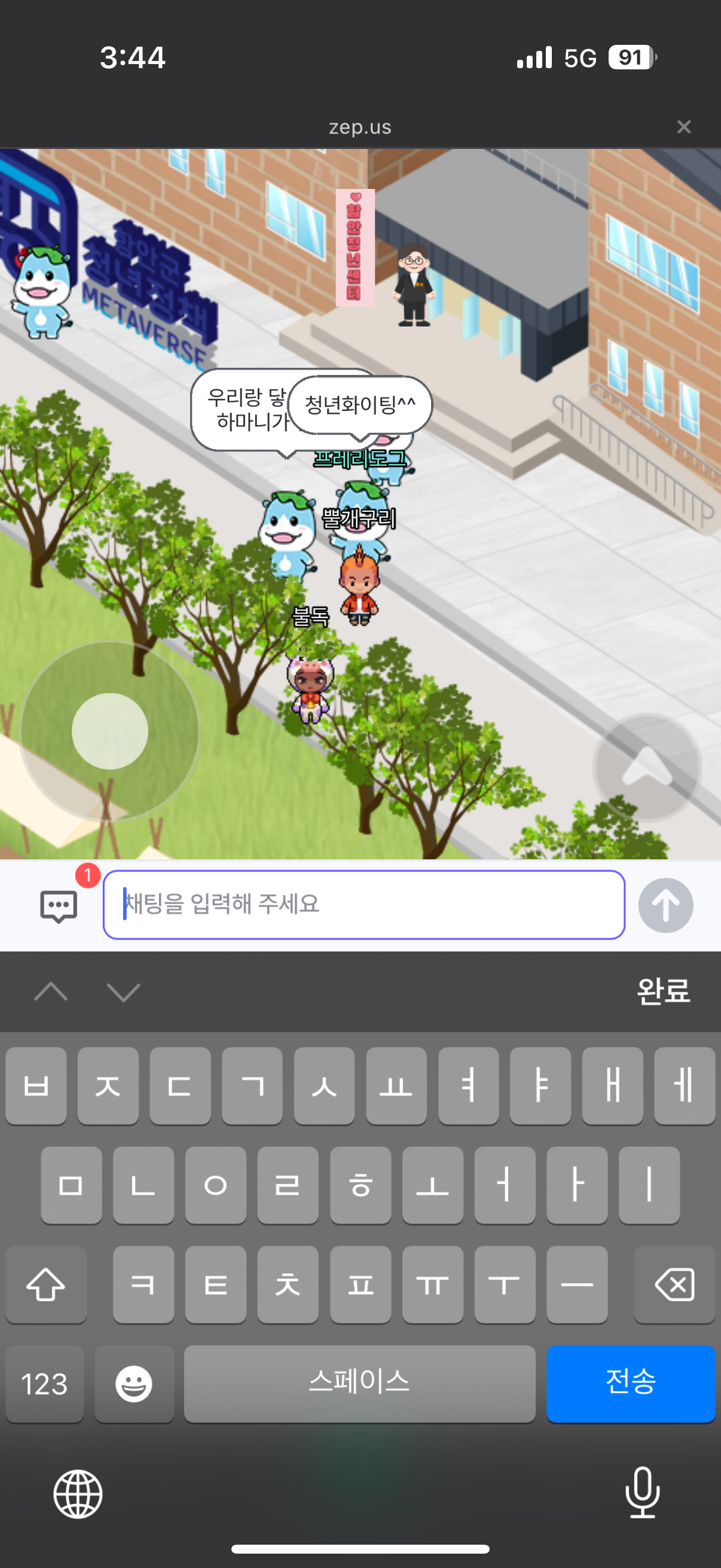This screenshot has height=1568, width=721.
Task: Move to the next field with the down chevron
Action: point(124,992)
